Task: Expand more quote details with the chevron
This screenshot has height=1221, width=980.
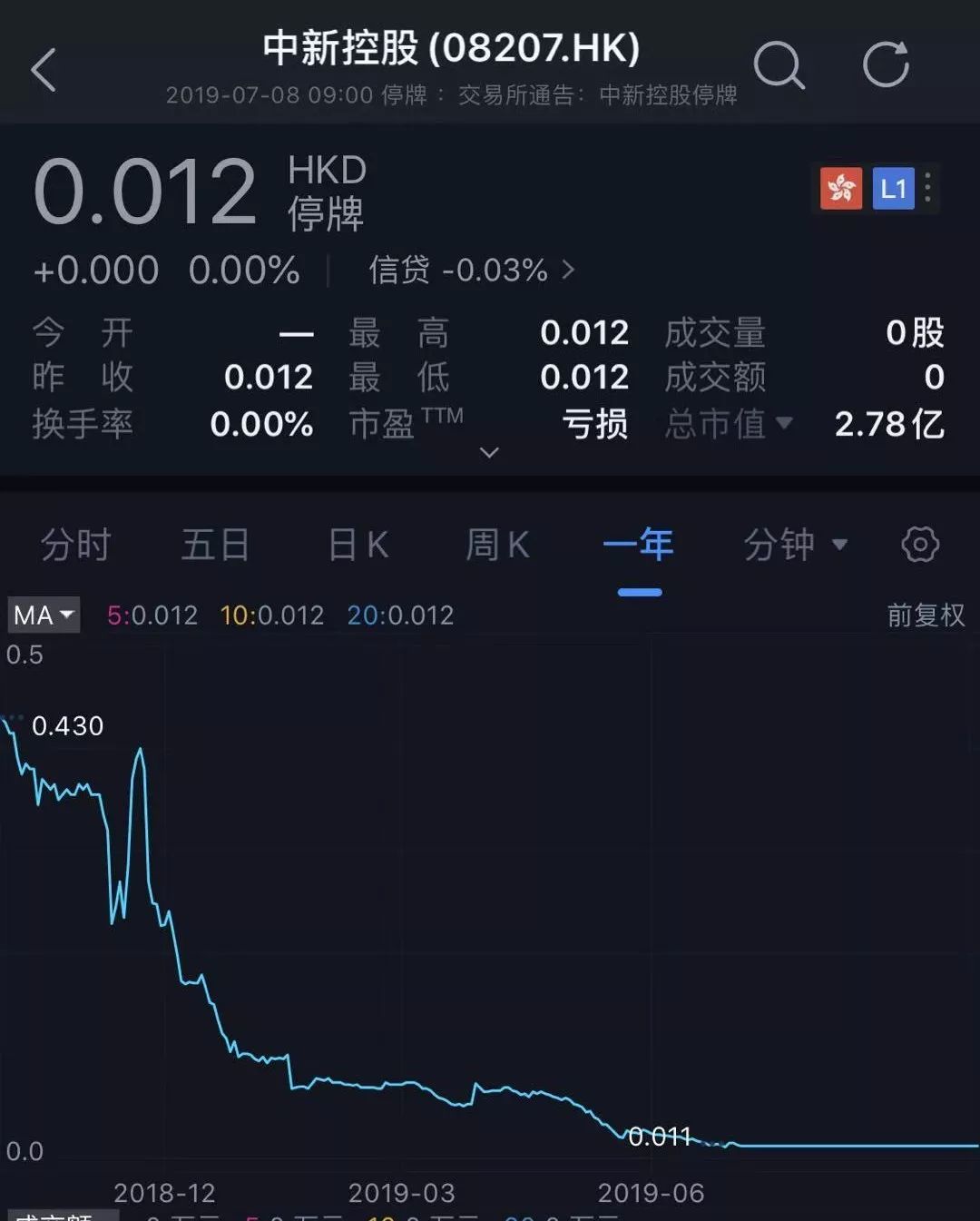Action: coord(489,452)
